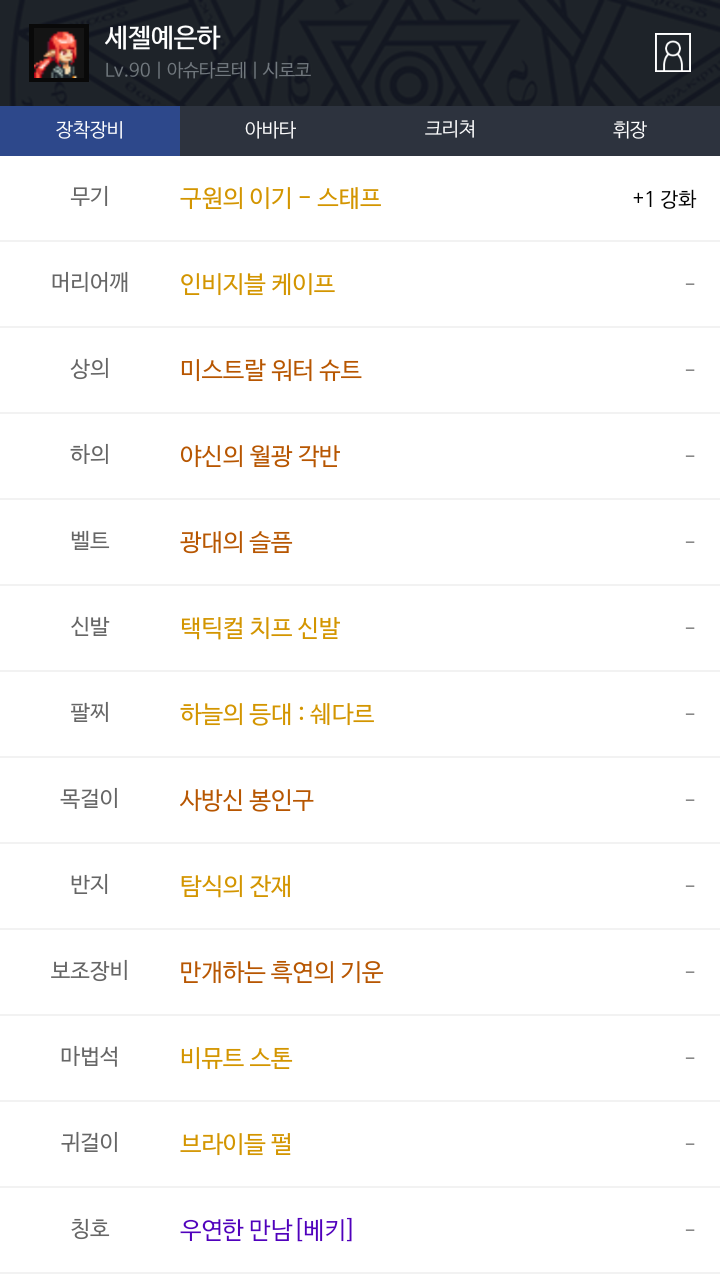View 택틱컬 치프 신발 details
Image resolution: width=720 pixels, height=1280 pixels.
point(260,628)
